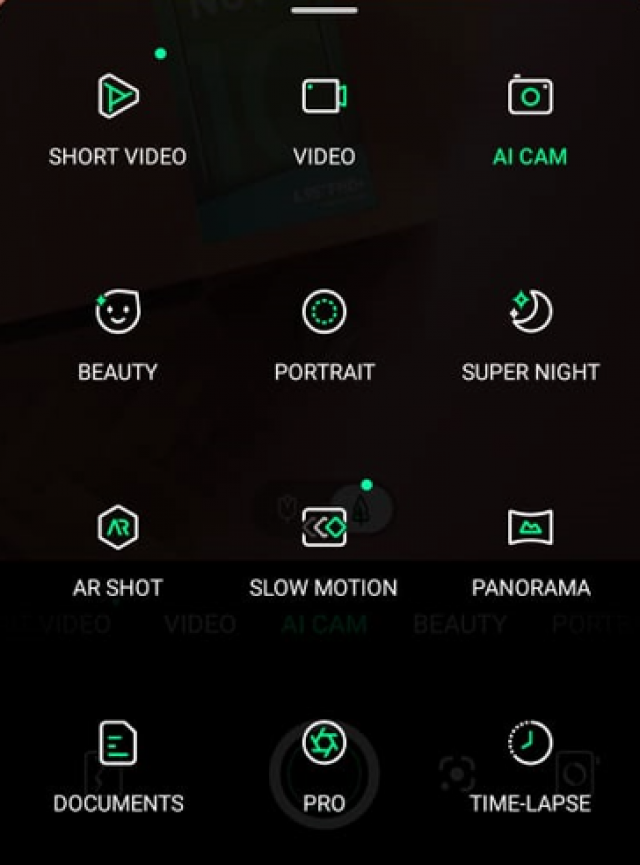Open Portrait mode
640x865 pixels.
(324, 313)
